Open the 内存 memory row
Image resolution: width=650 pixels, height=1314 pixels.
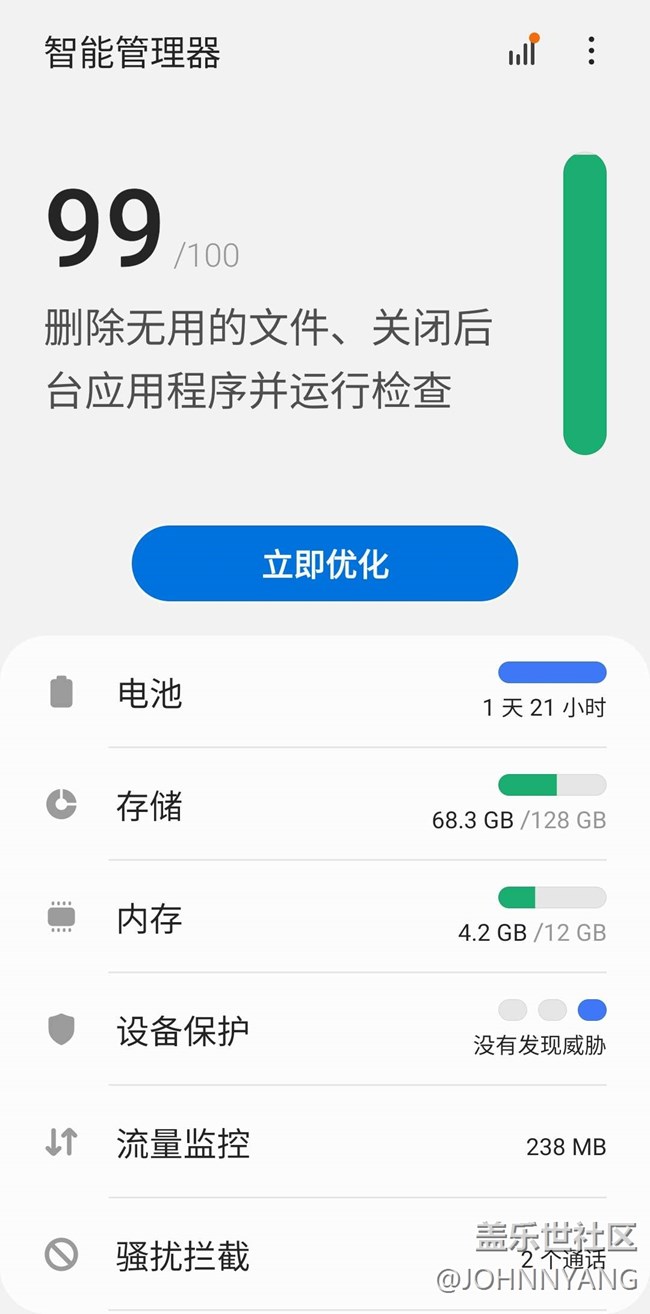(325, 918)
